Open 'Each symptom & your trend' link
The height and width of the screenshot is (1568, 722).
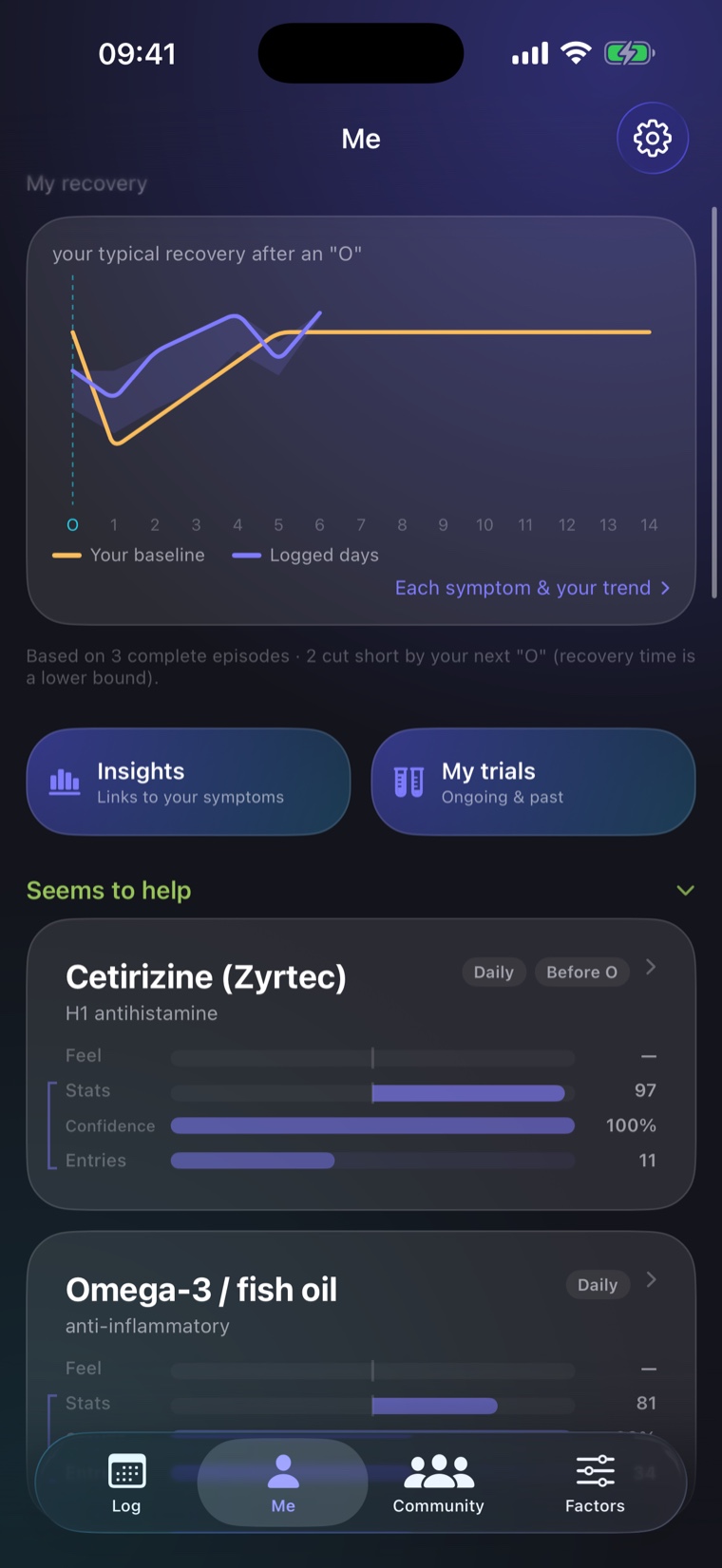coord(532,588)
